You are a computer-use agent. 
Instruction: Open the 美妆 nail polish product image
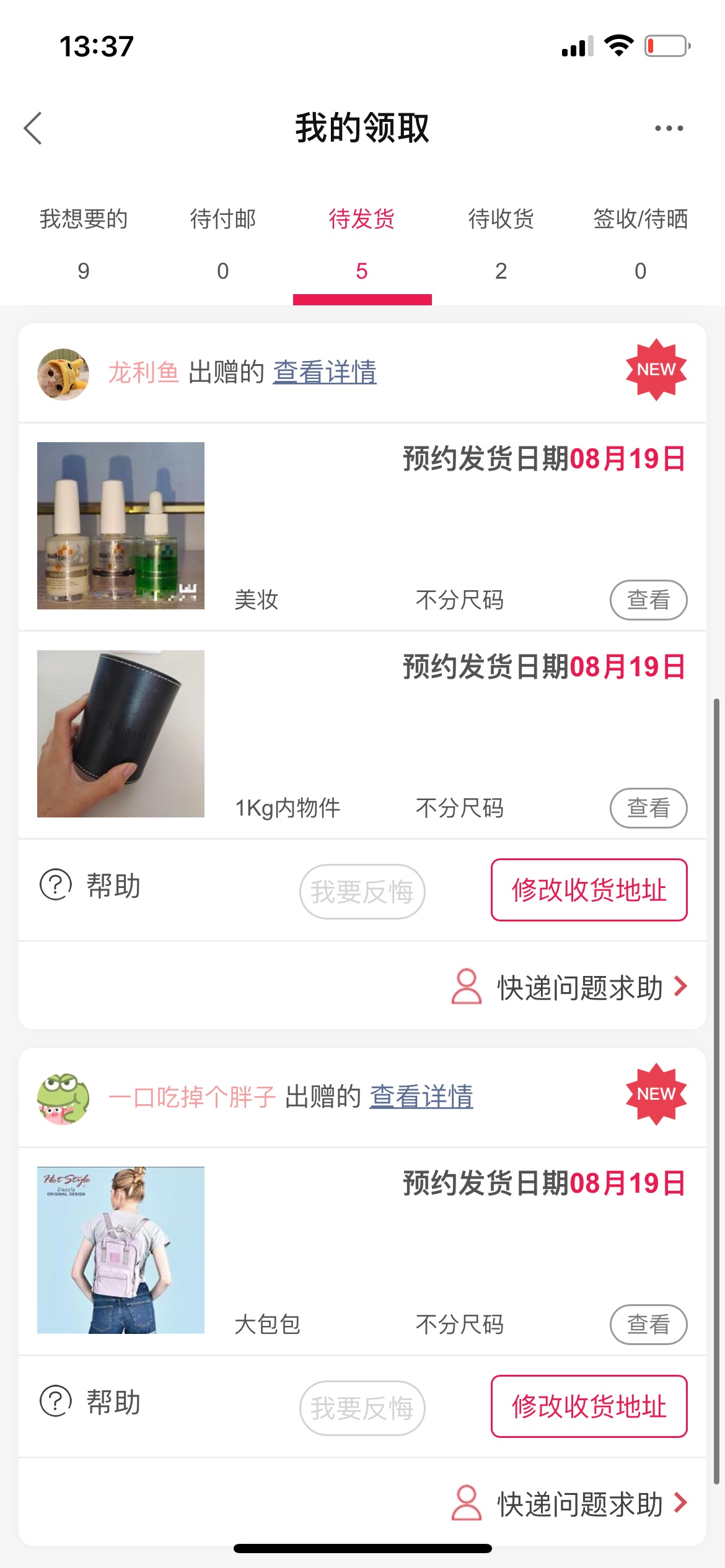(x=121, y=526)
